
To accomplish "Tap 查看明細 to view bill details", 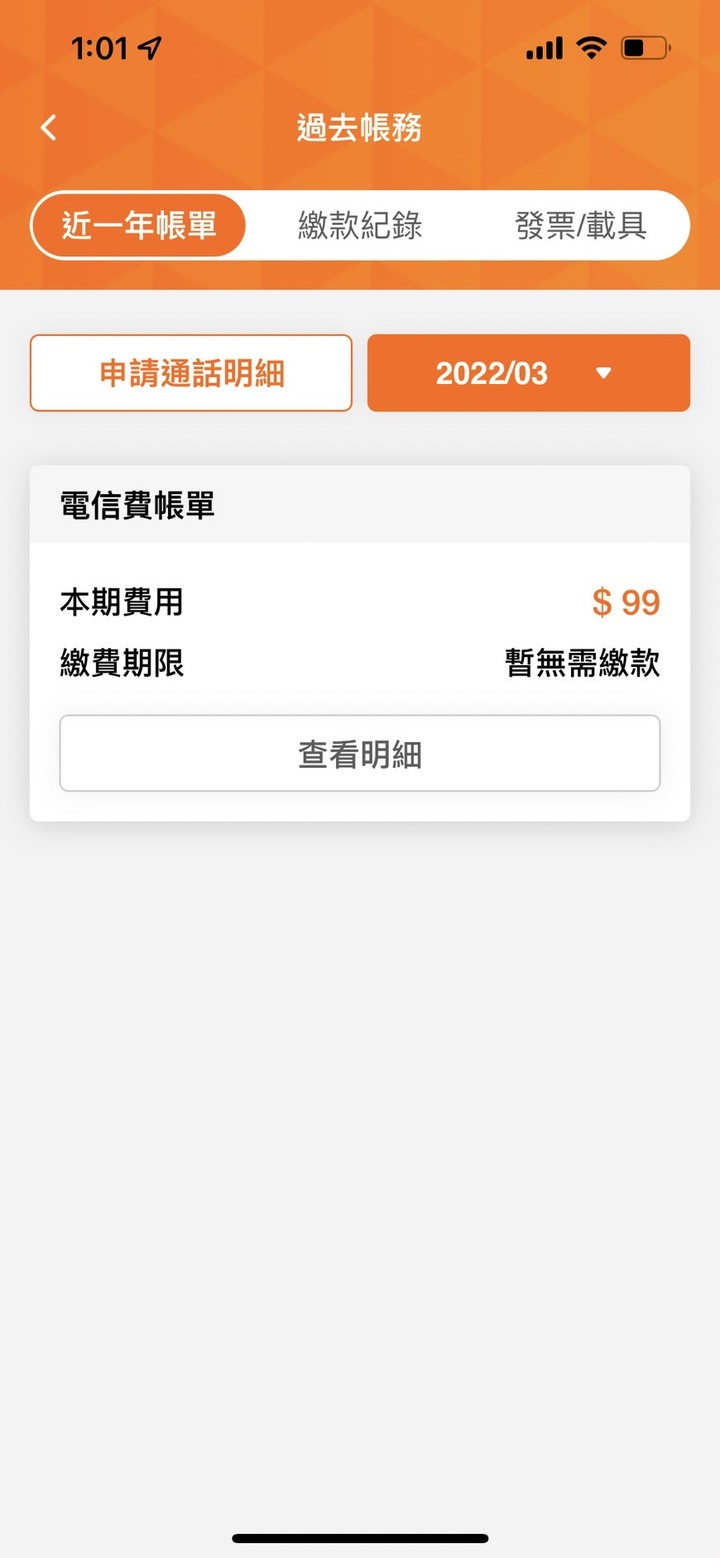I will [360, 754].
